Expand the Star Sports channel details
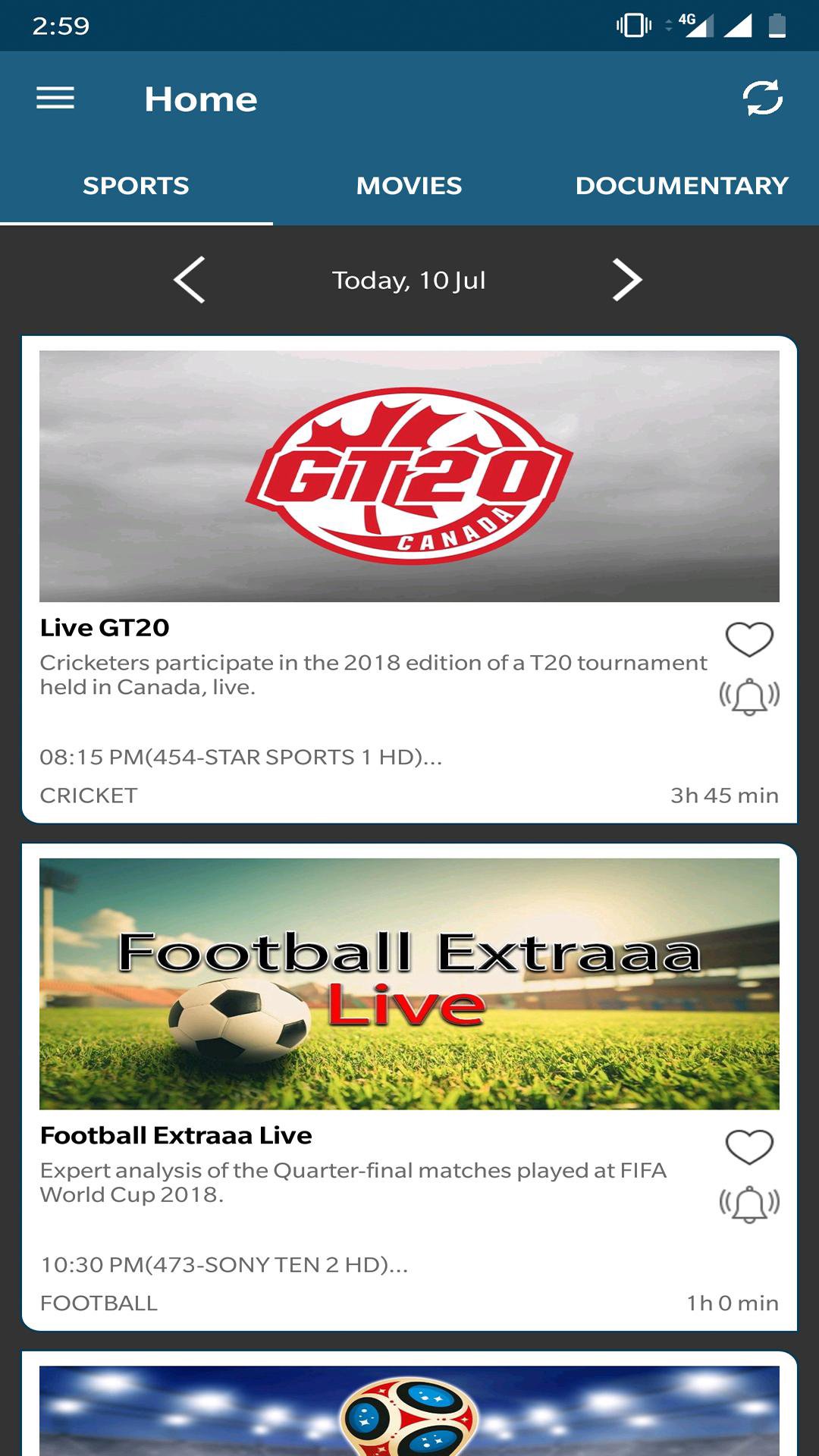Screen dimensions: 819x1456 [243, 755]
